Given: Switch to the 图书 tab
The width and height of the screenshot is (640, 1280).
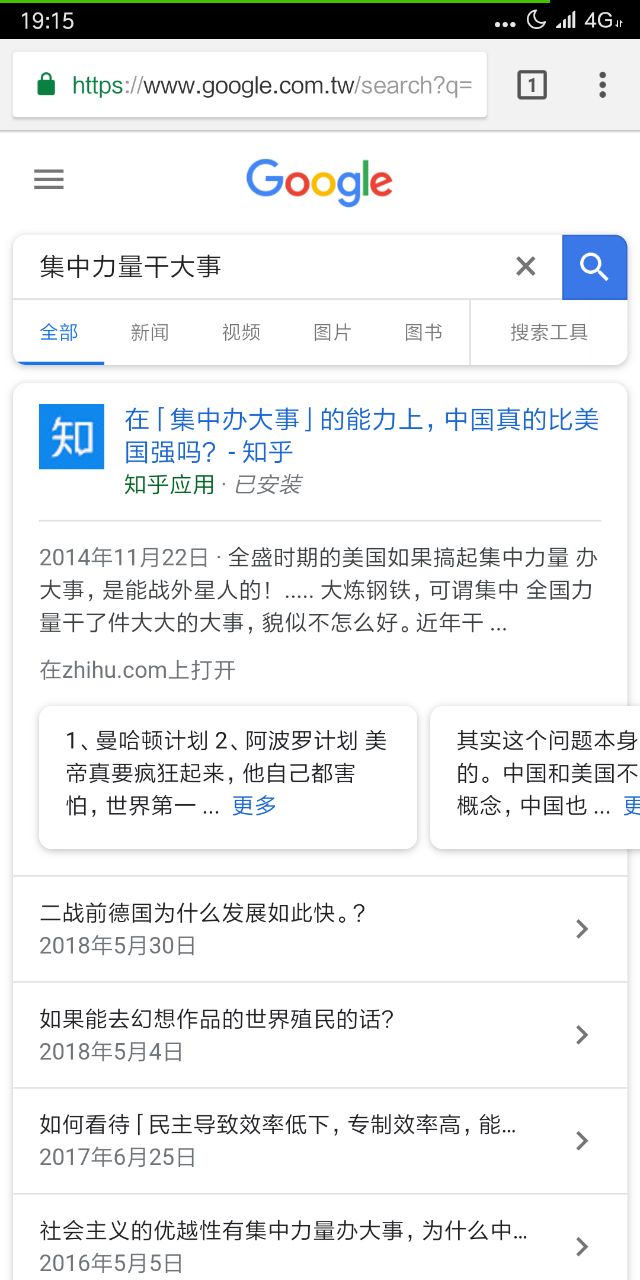Looking at the screenshot, I should tap(423, 332).
